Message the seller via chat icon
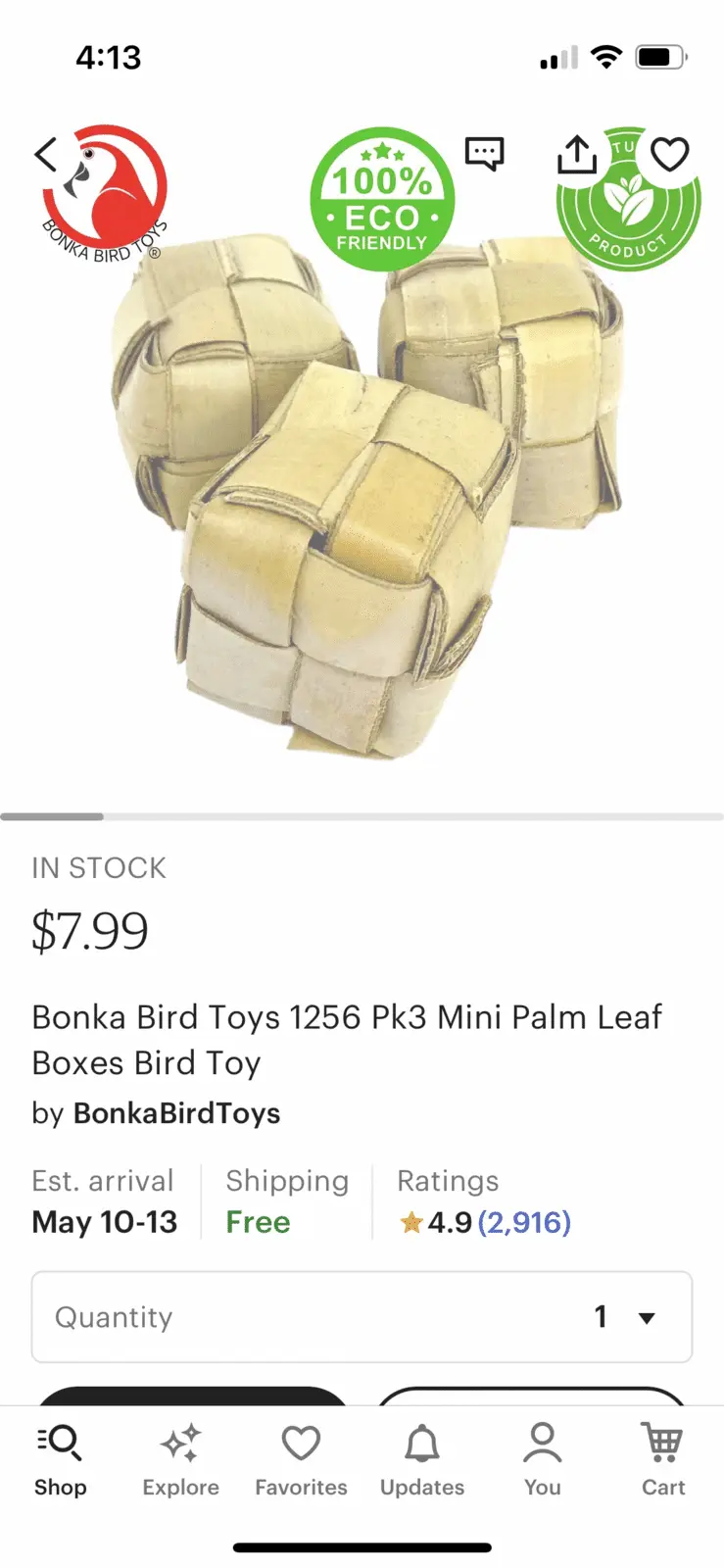The image size is (724, 1568). tap(484, 154)
